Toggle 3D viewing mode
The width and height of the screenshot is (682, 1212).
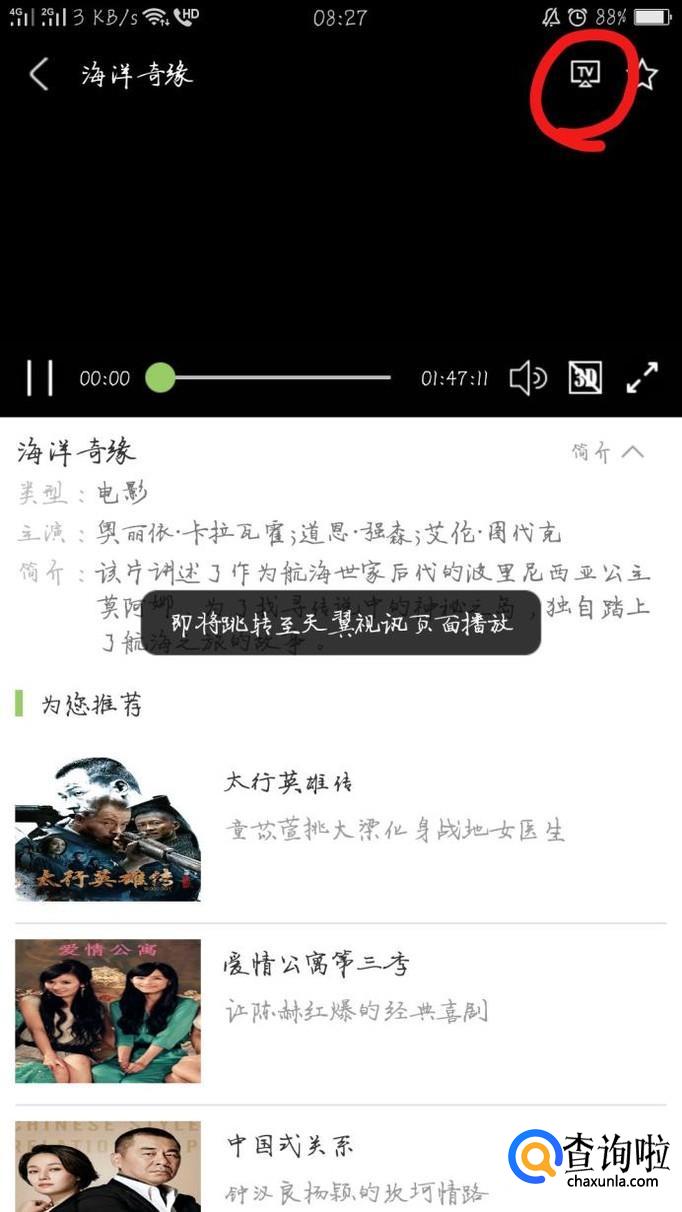tap(585, 378)
